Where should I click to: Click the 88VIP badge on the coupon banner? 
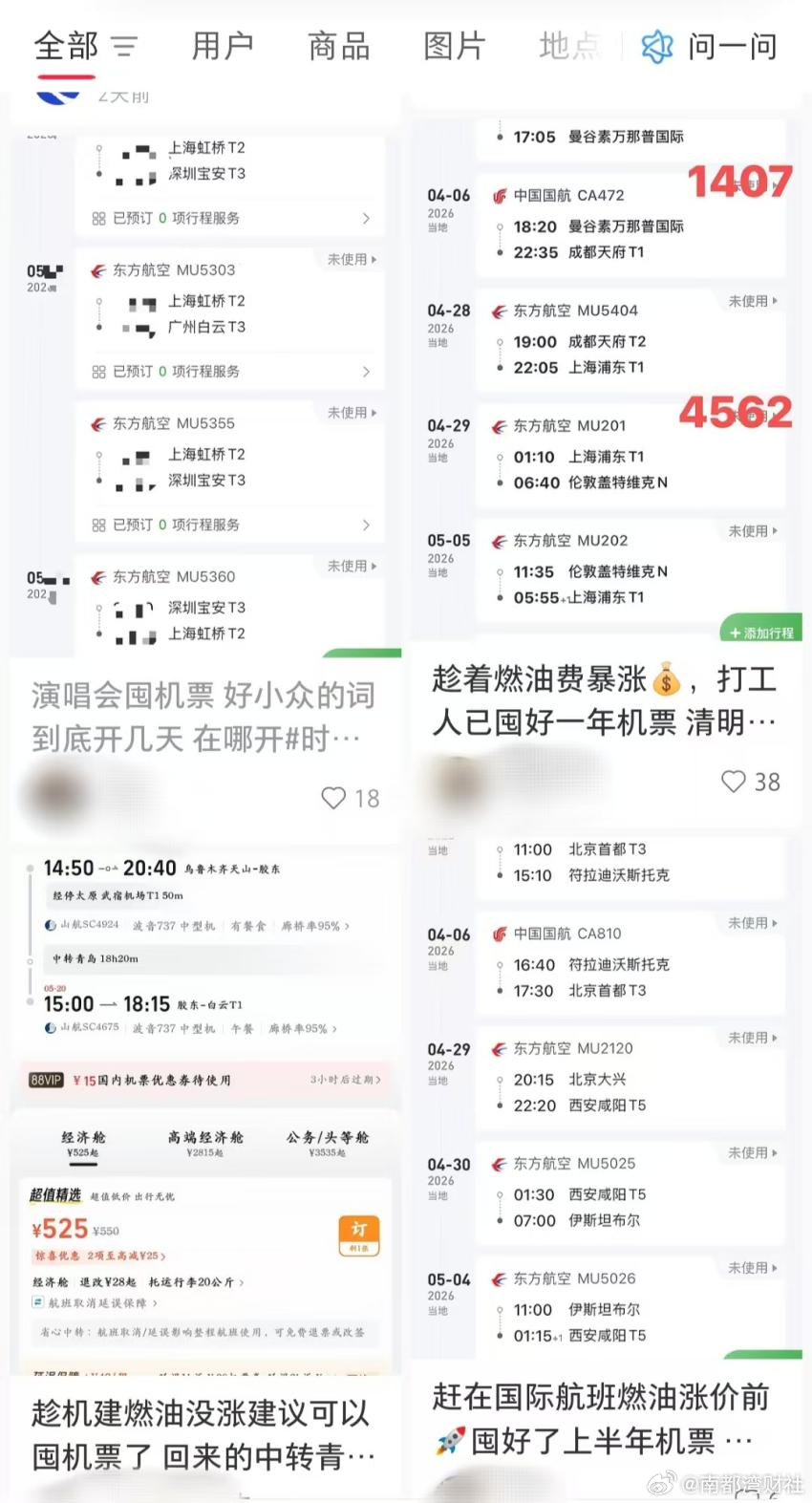point(46,1079)
